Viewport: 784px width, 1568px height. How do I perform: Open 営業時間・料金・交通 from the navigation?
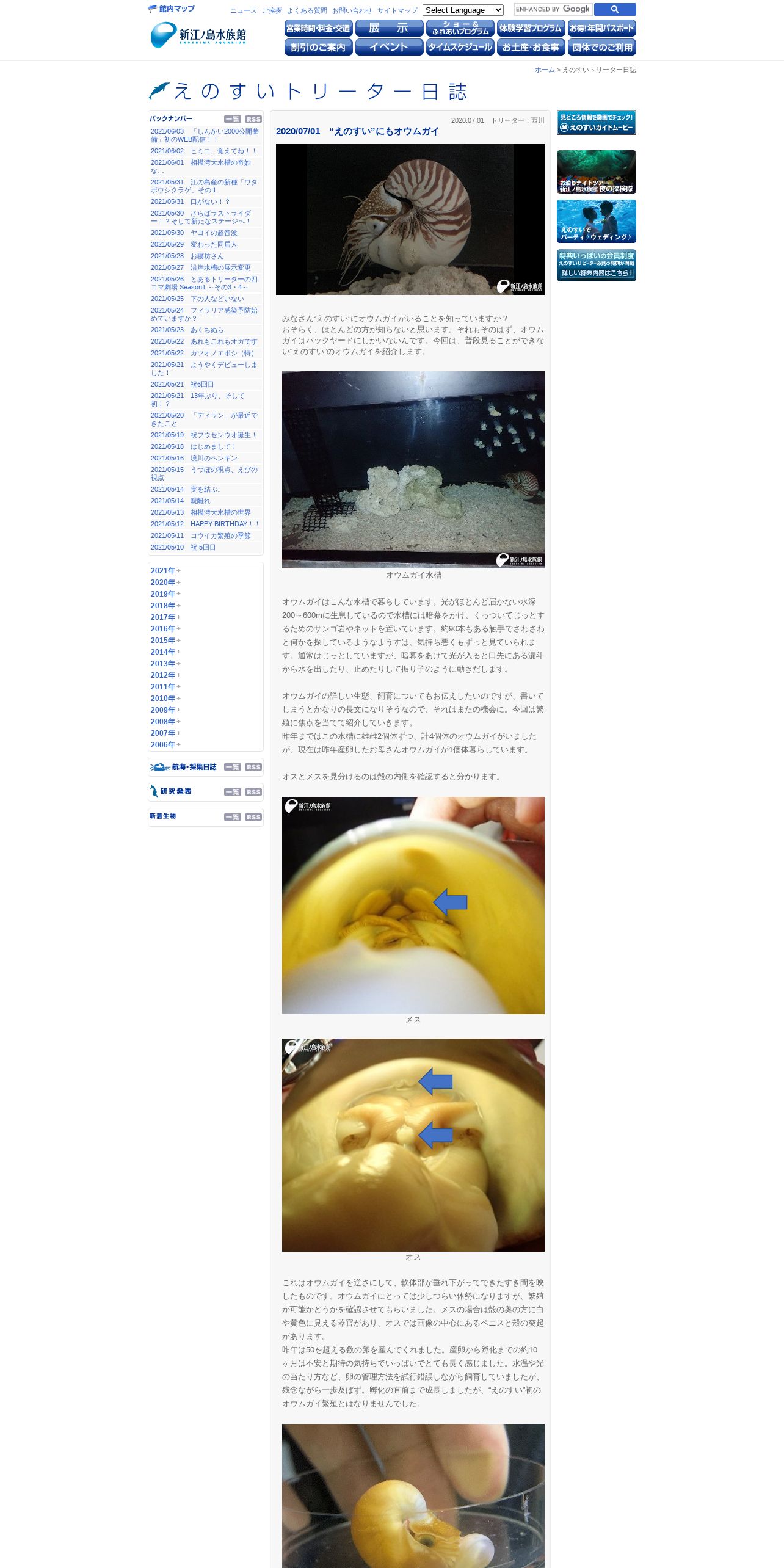318,28
